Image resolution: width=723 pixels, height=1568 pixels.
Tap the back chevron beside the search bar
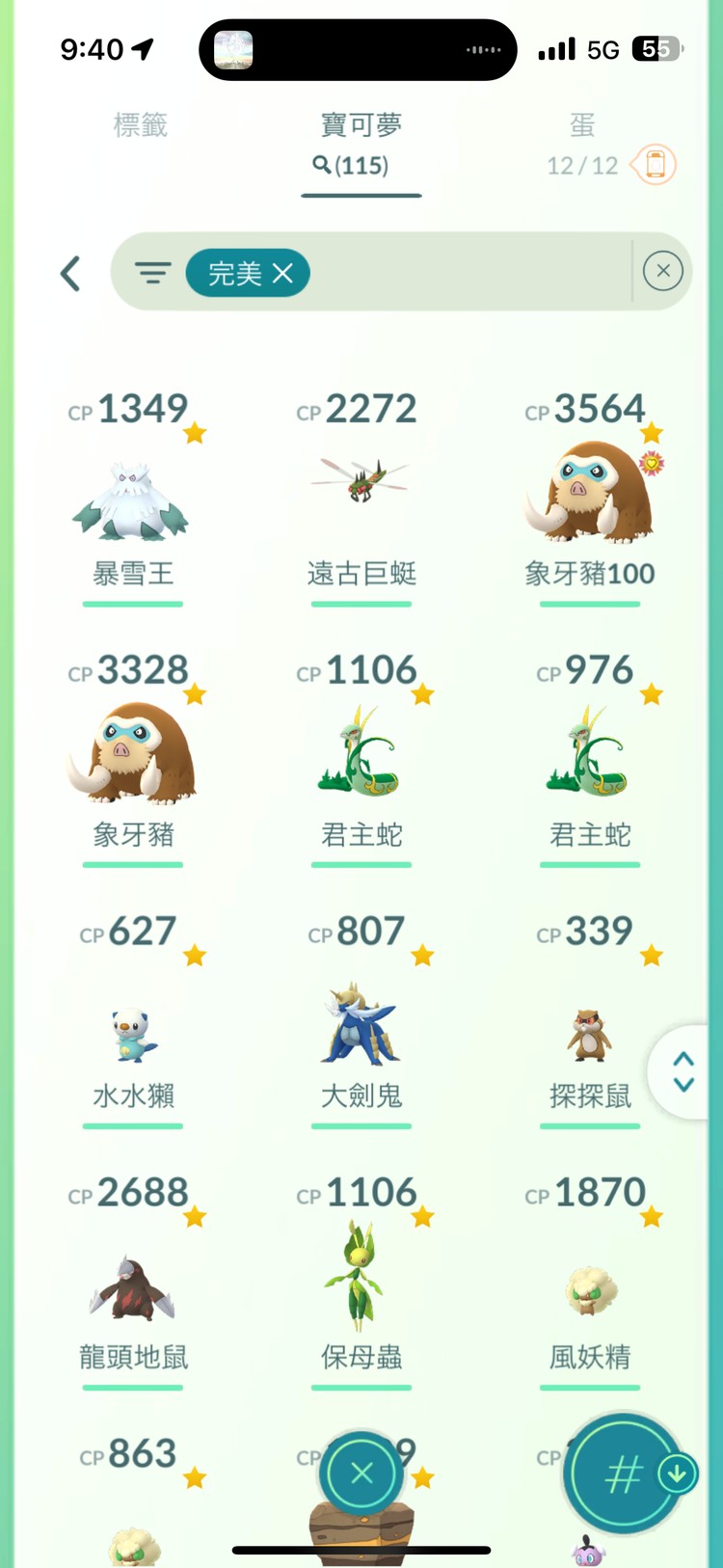pos(71,273)
